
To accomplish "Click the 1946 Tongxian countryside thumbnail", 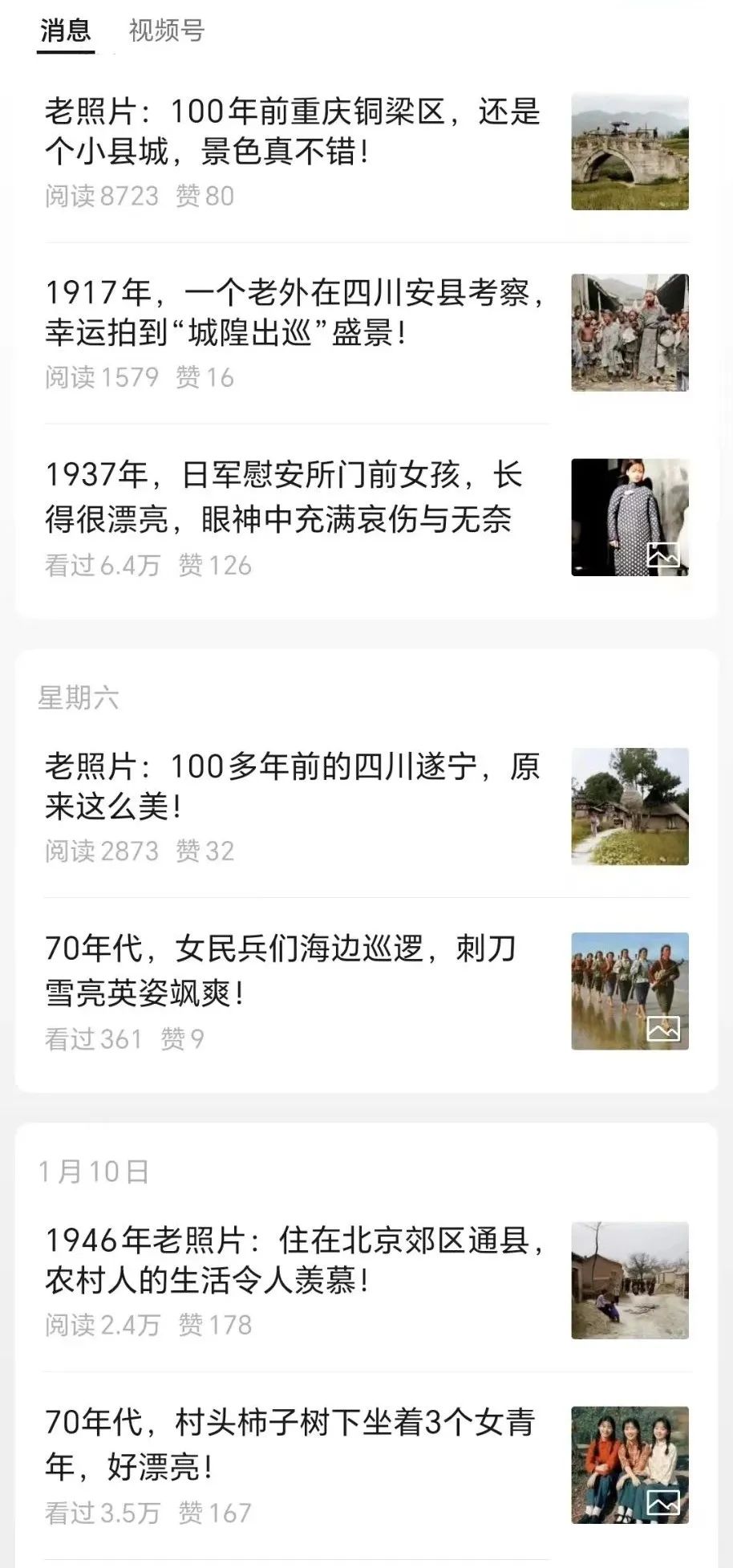I will (x=630, y=1281).
